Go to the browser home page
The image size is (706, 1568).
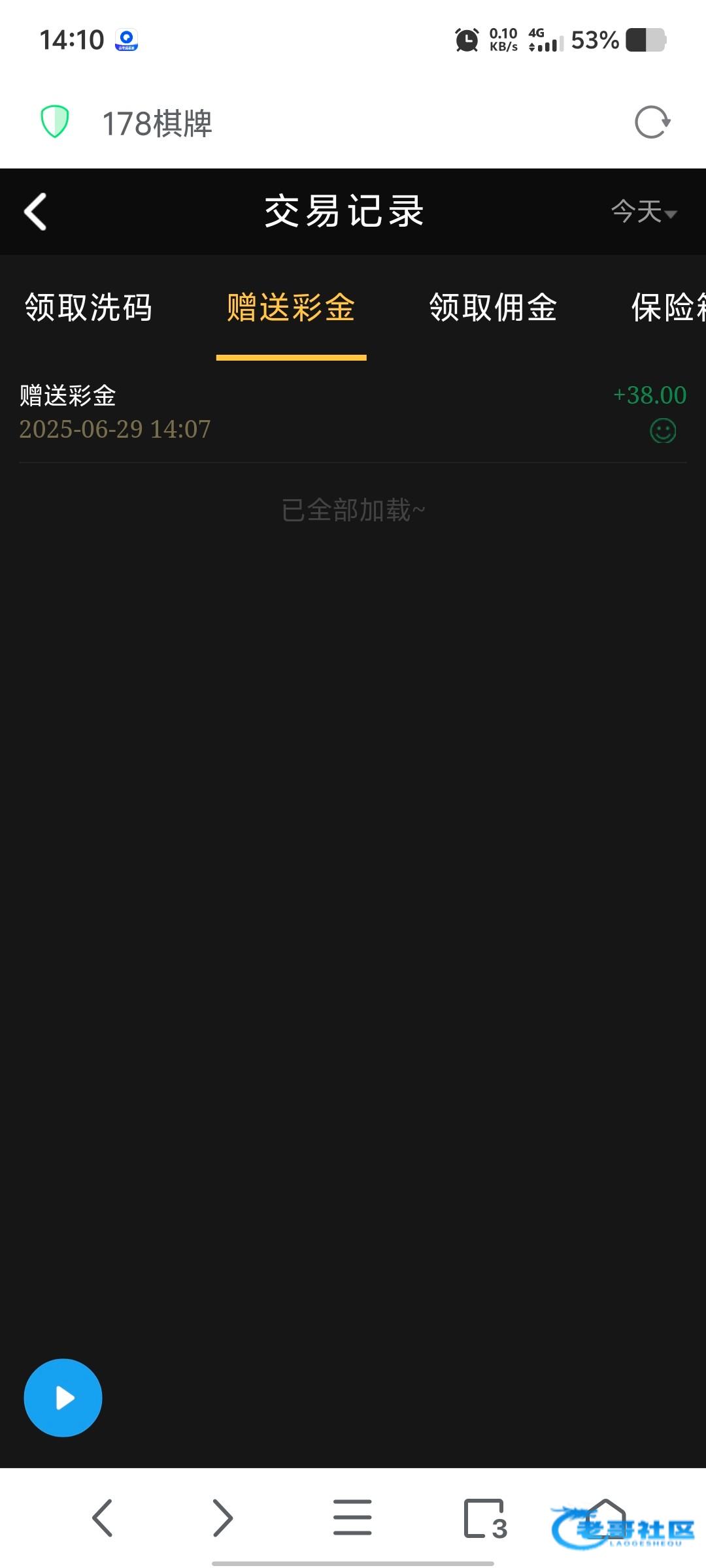coord(605,1517)
